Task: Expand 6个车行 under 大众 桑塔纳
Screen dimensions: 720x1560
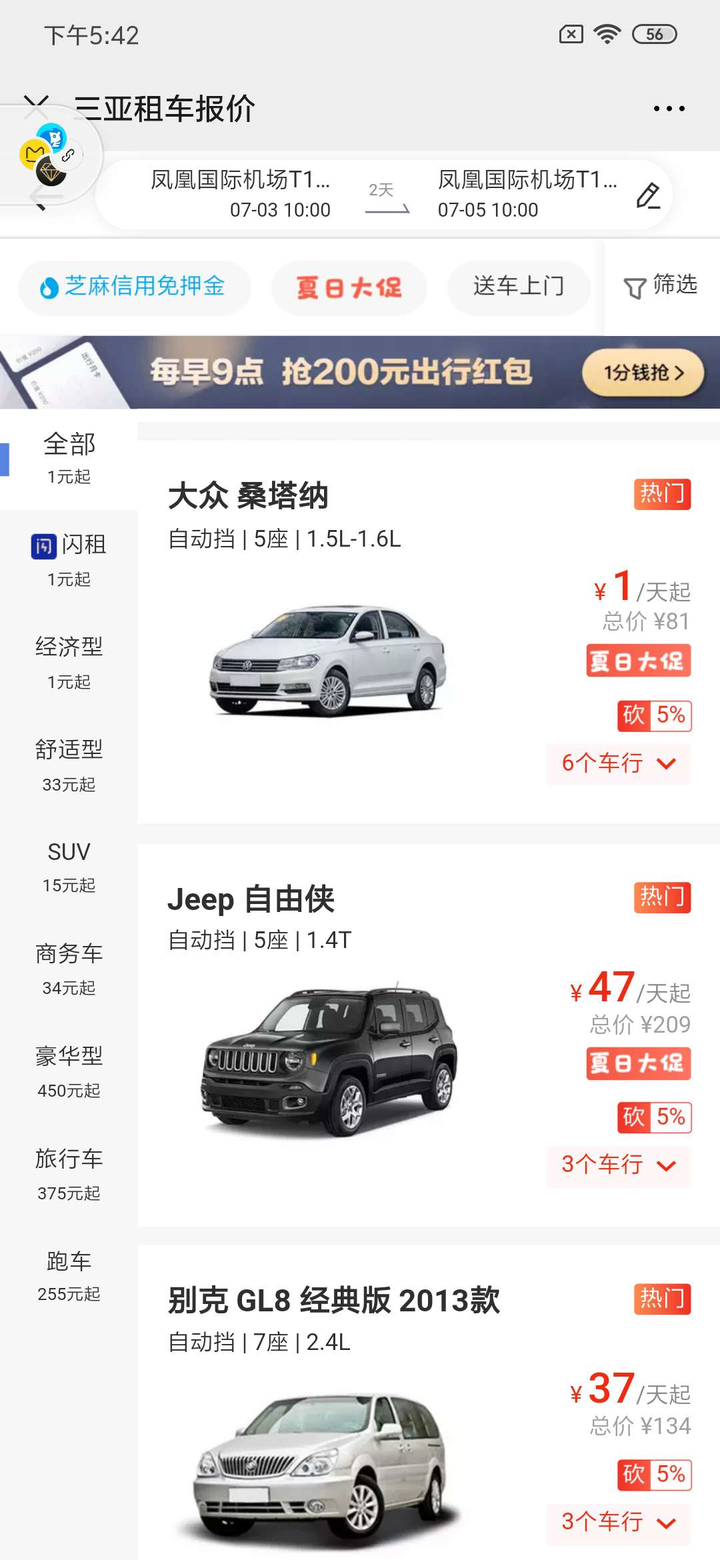Action: [618, 762]
